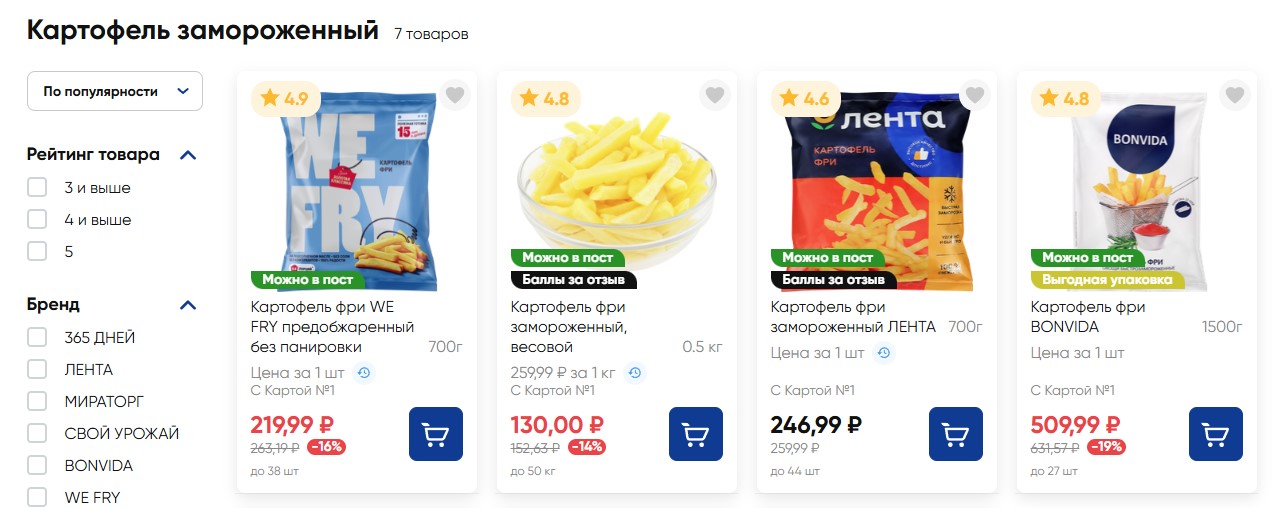
Task: Check the 'ЛЕНТА' brand filter
Action: [37, 370]
